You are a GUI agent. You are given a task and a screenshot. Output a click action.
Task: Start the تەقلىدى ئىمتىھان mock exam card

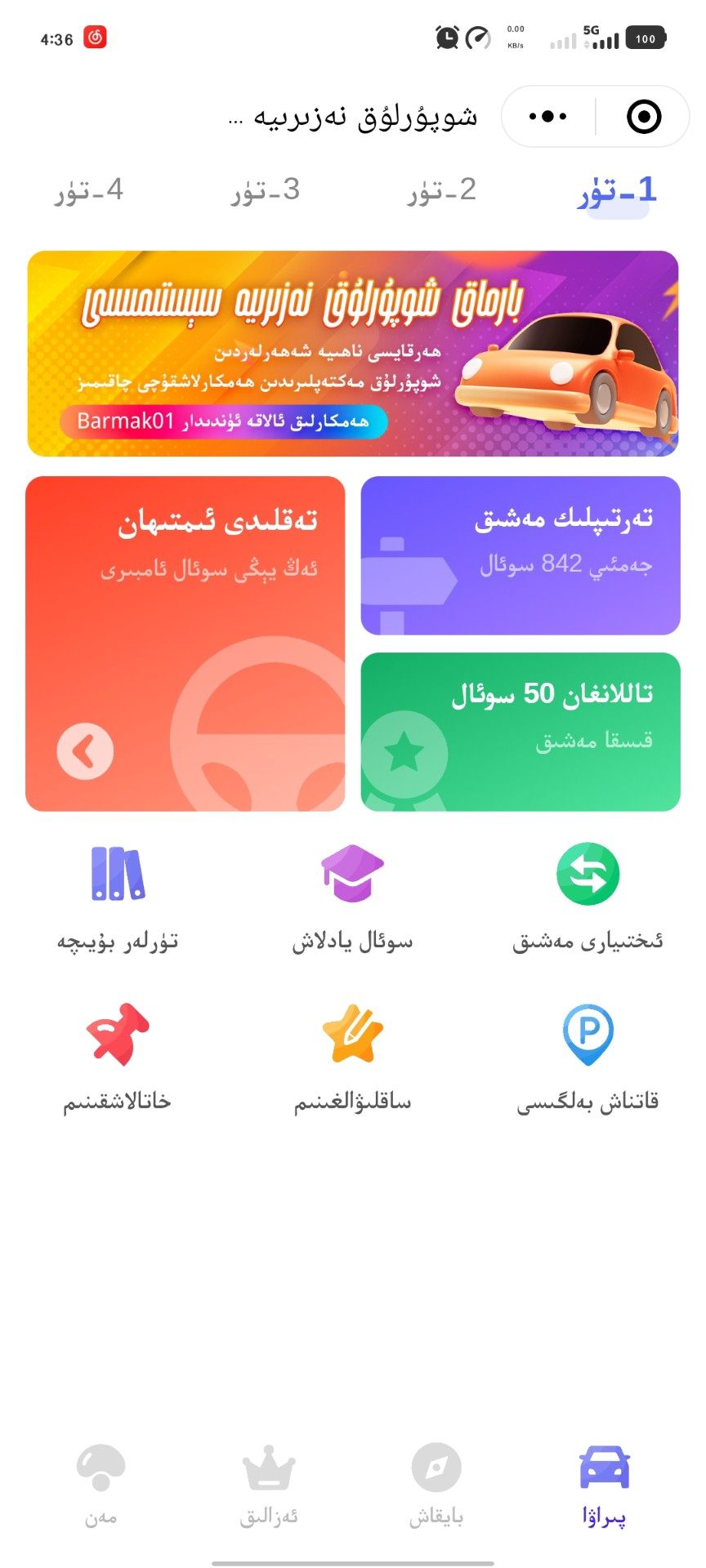pyautogui.click(x=185, y=644)
